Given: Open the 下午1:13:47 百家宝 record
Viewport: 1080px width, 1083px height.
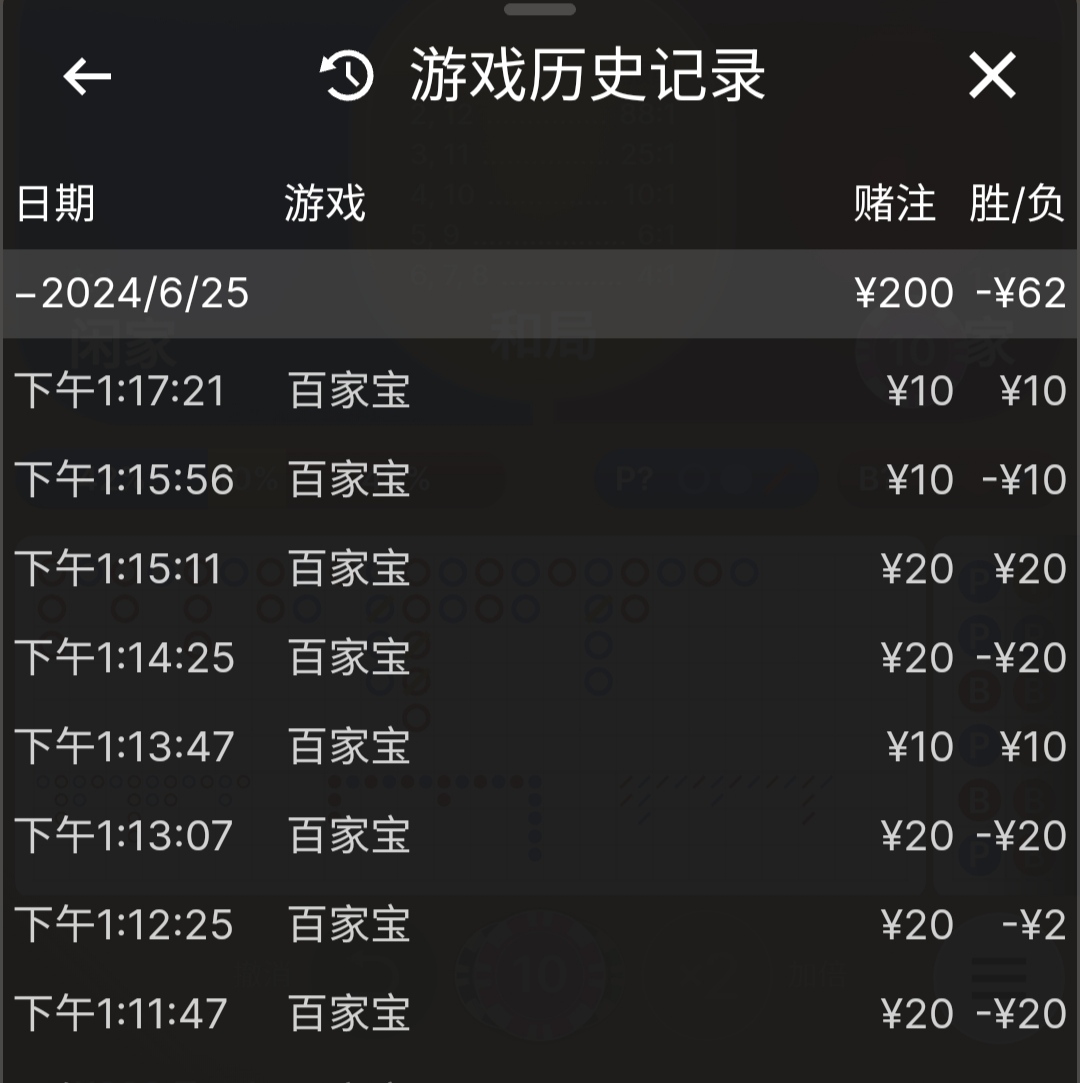Looking at the screenshot, I should tap(540, 747).
